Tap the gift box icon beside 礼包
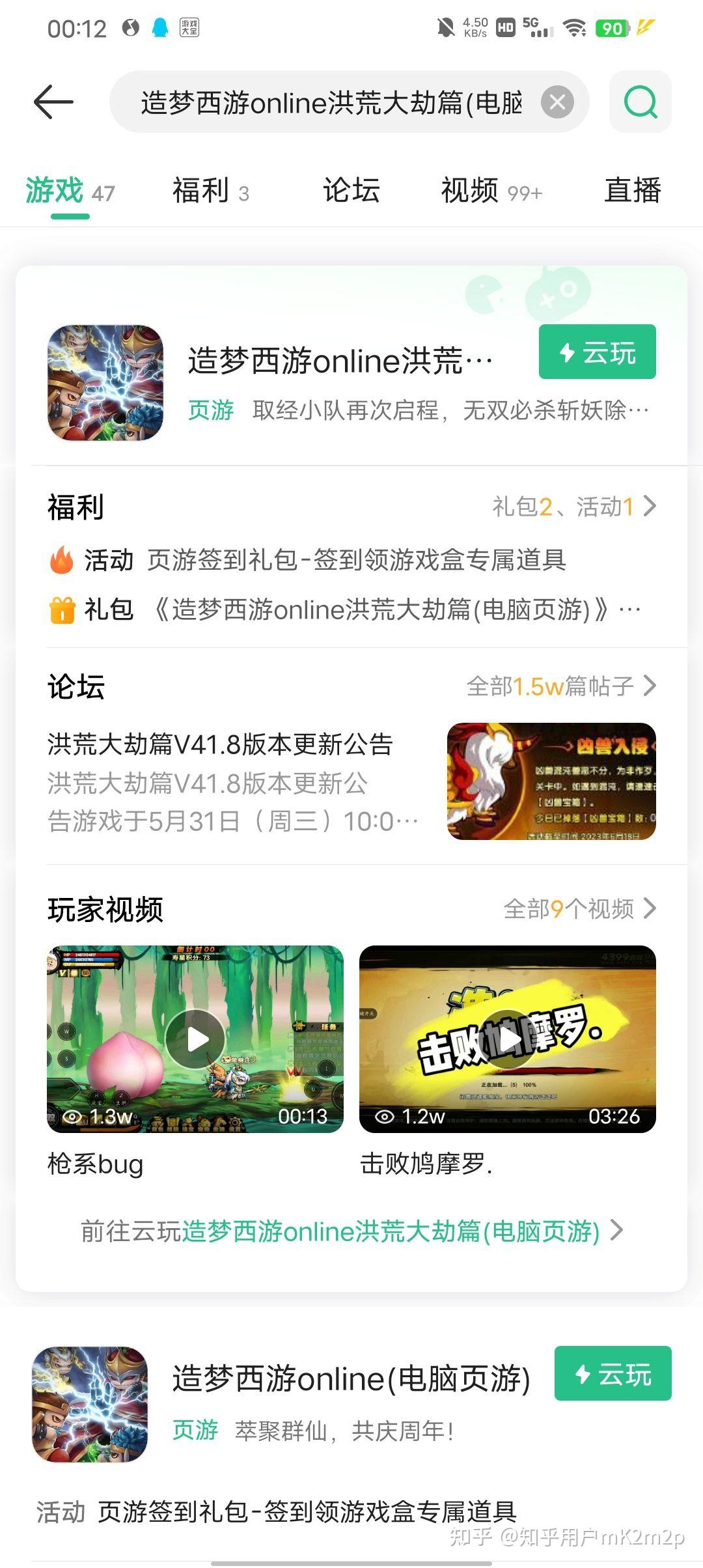The image size is (703, 1568). tap(63, 609)
